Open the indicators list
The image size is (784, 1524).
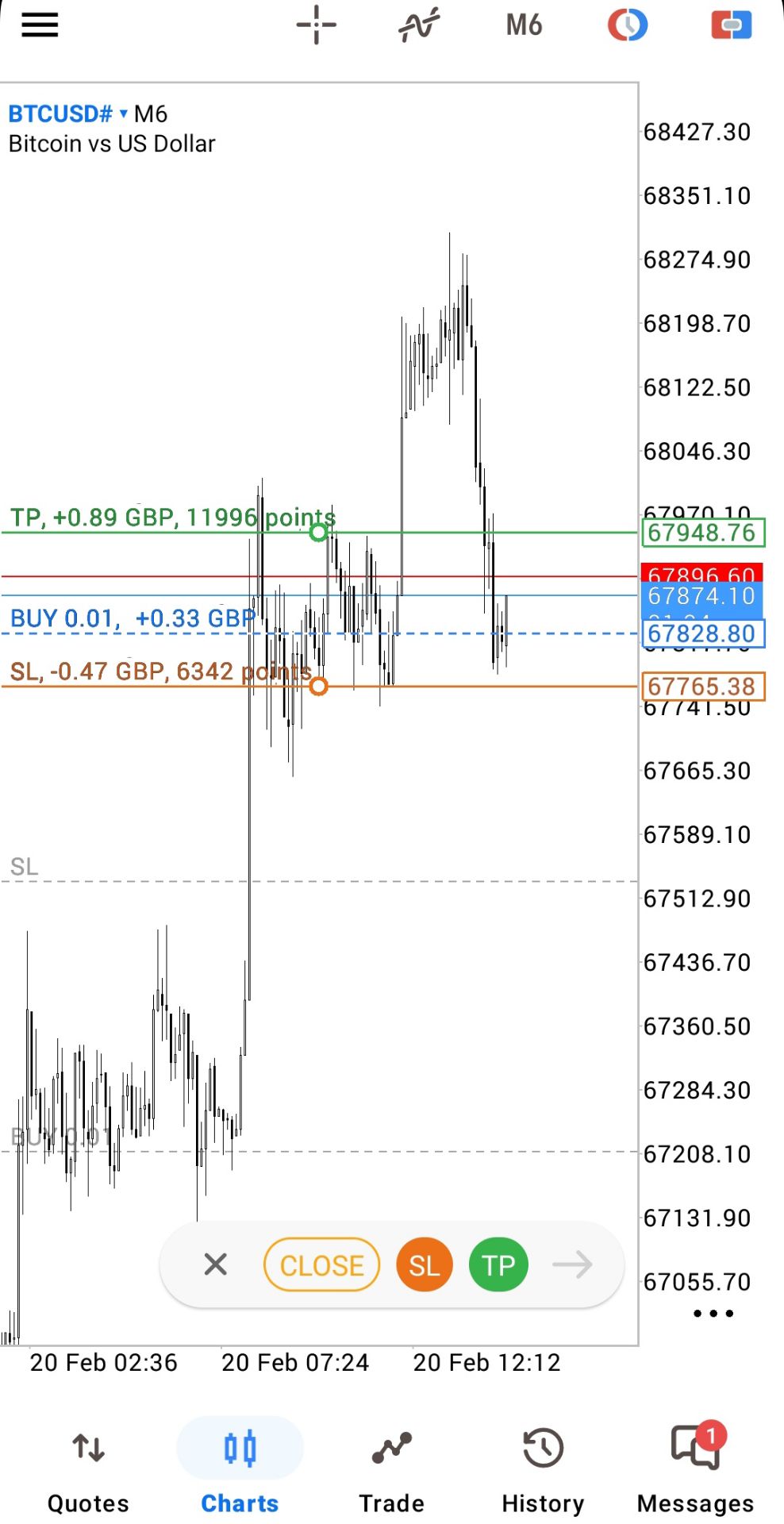(419, 25)
